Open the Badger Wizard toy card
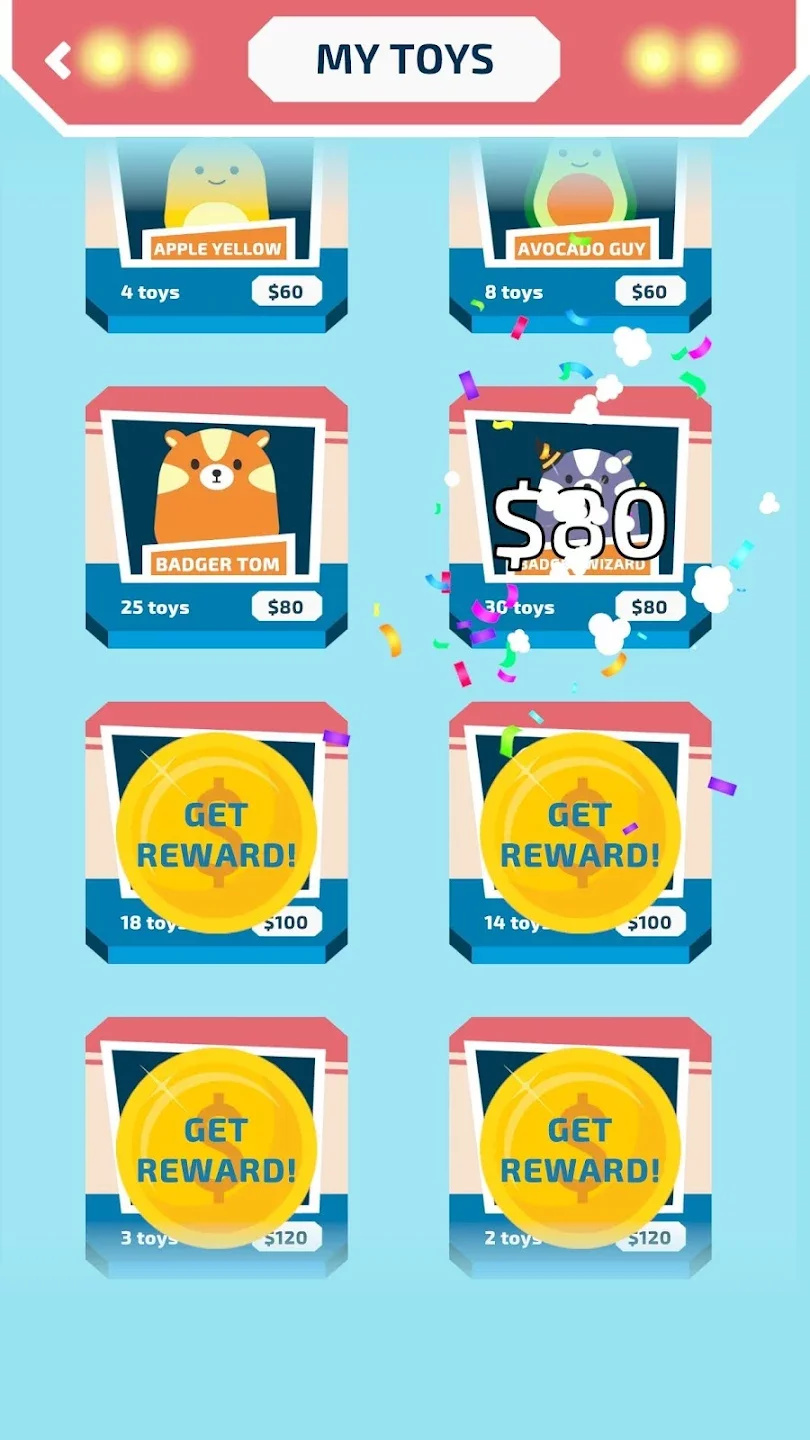810x1440 pixels. [x=580, y=515]
